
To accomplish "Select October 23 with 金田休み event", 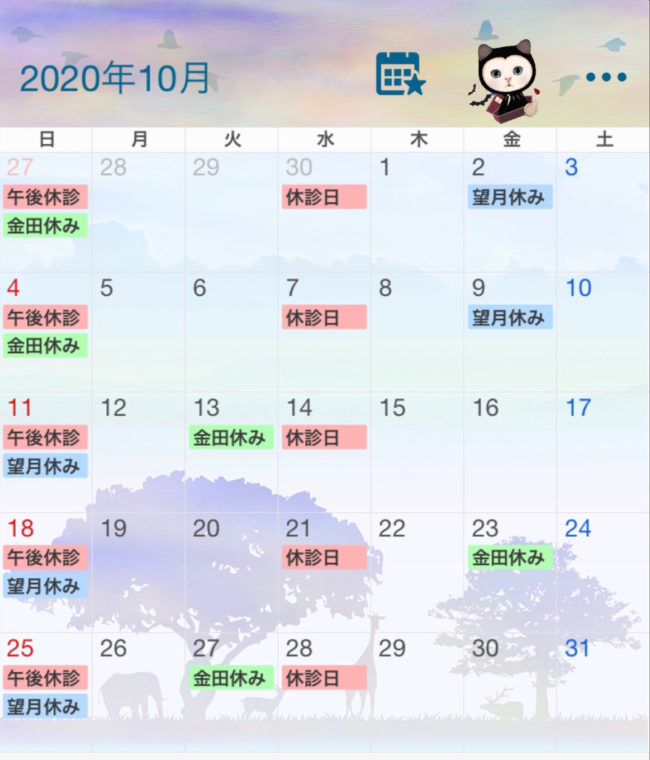I will [x=510, y=570].
